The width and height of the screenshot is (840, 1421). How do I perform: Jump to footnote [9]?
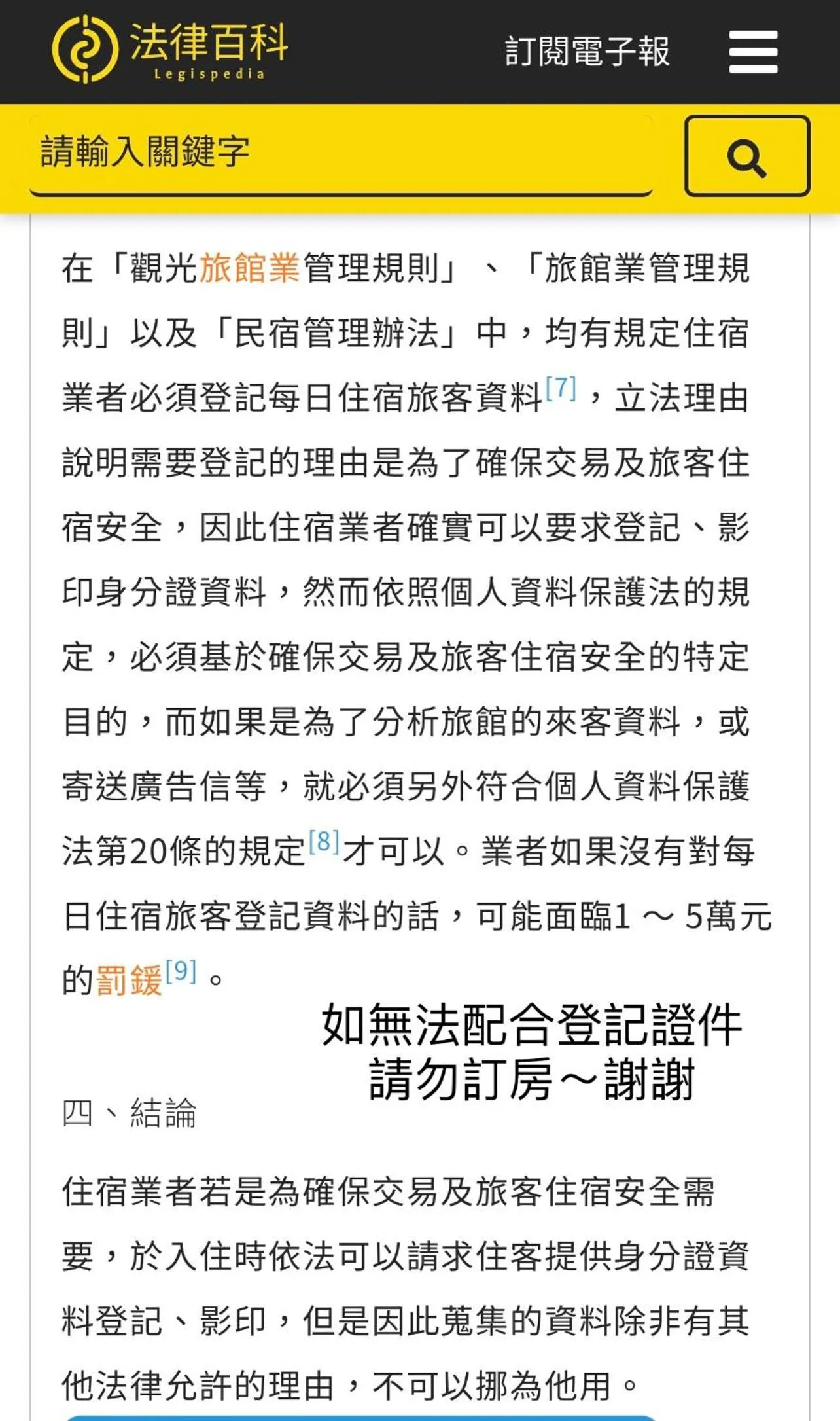pyautogui.click(x=181, y=971)
